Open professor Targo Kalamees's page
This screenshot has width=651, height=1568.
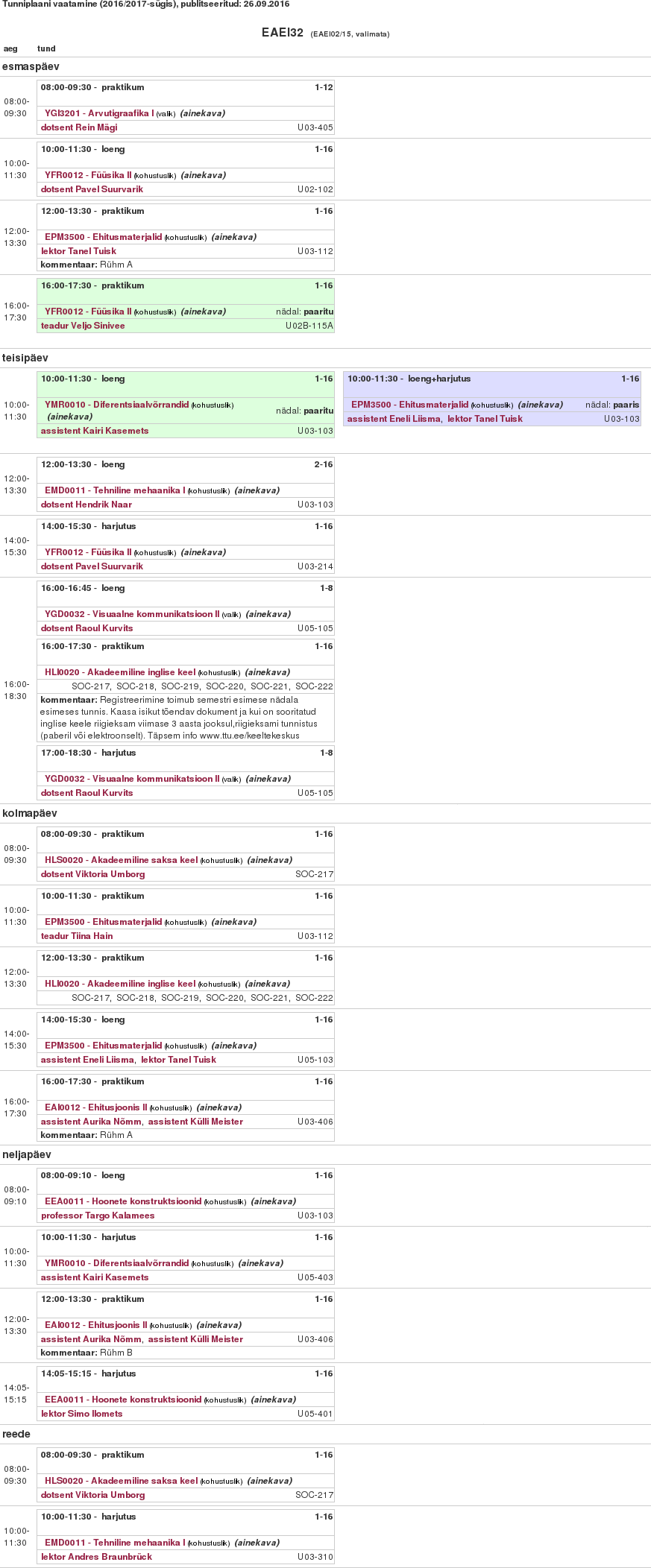(98, 1215)
